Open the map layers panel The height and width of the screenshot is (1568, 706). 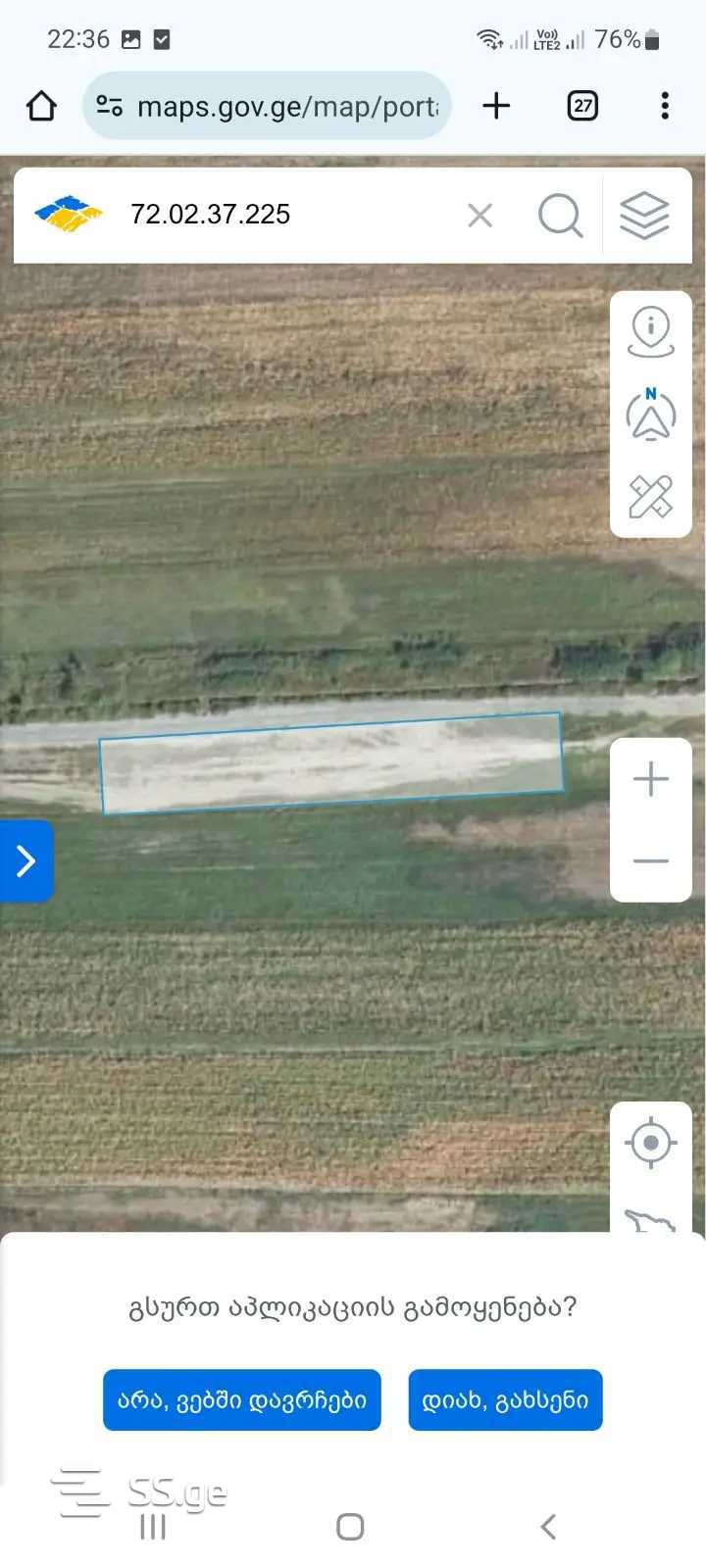pyautogui.click(x=644, y=216)
